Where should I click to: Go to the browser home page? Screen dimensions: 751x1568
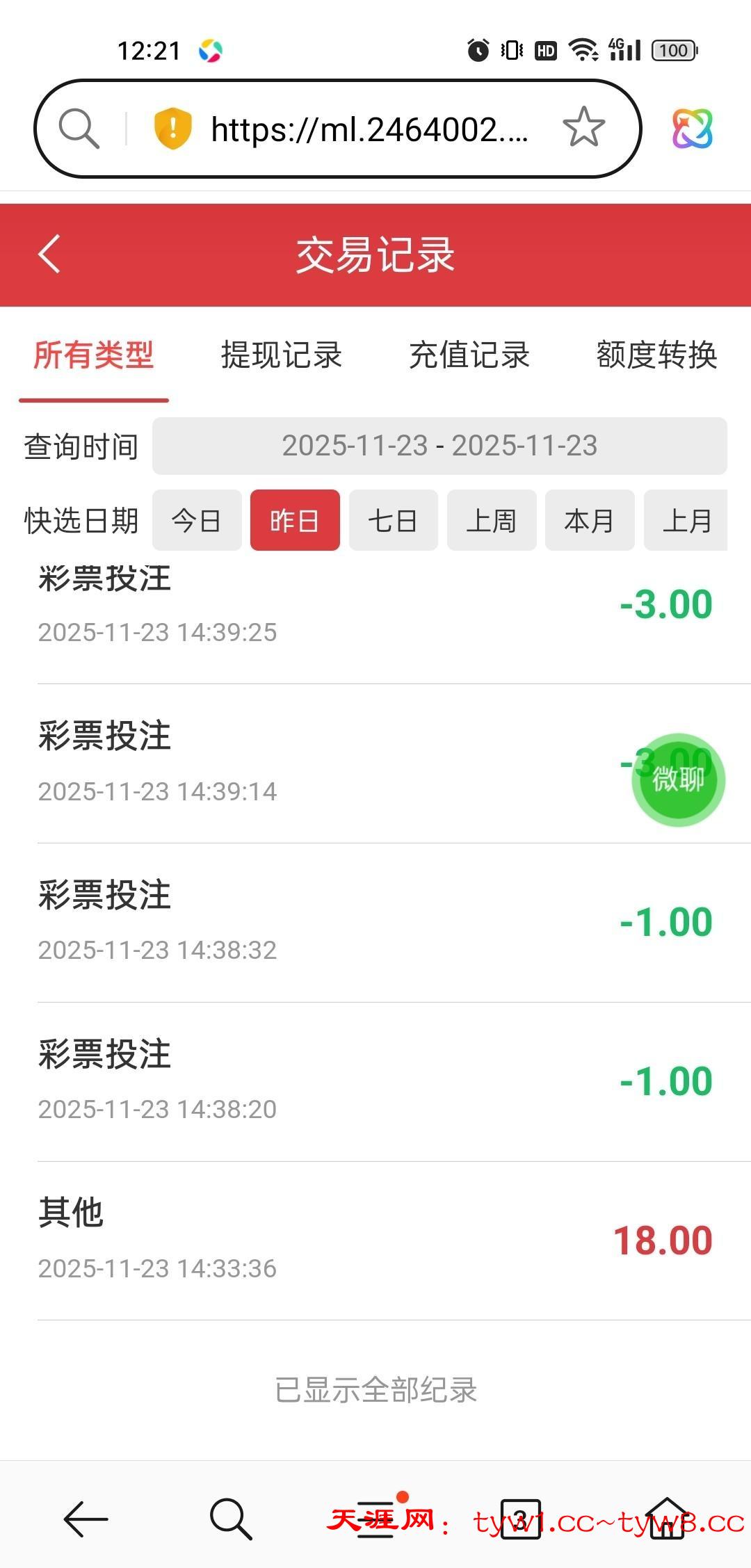coord(667,1519)
